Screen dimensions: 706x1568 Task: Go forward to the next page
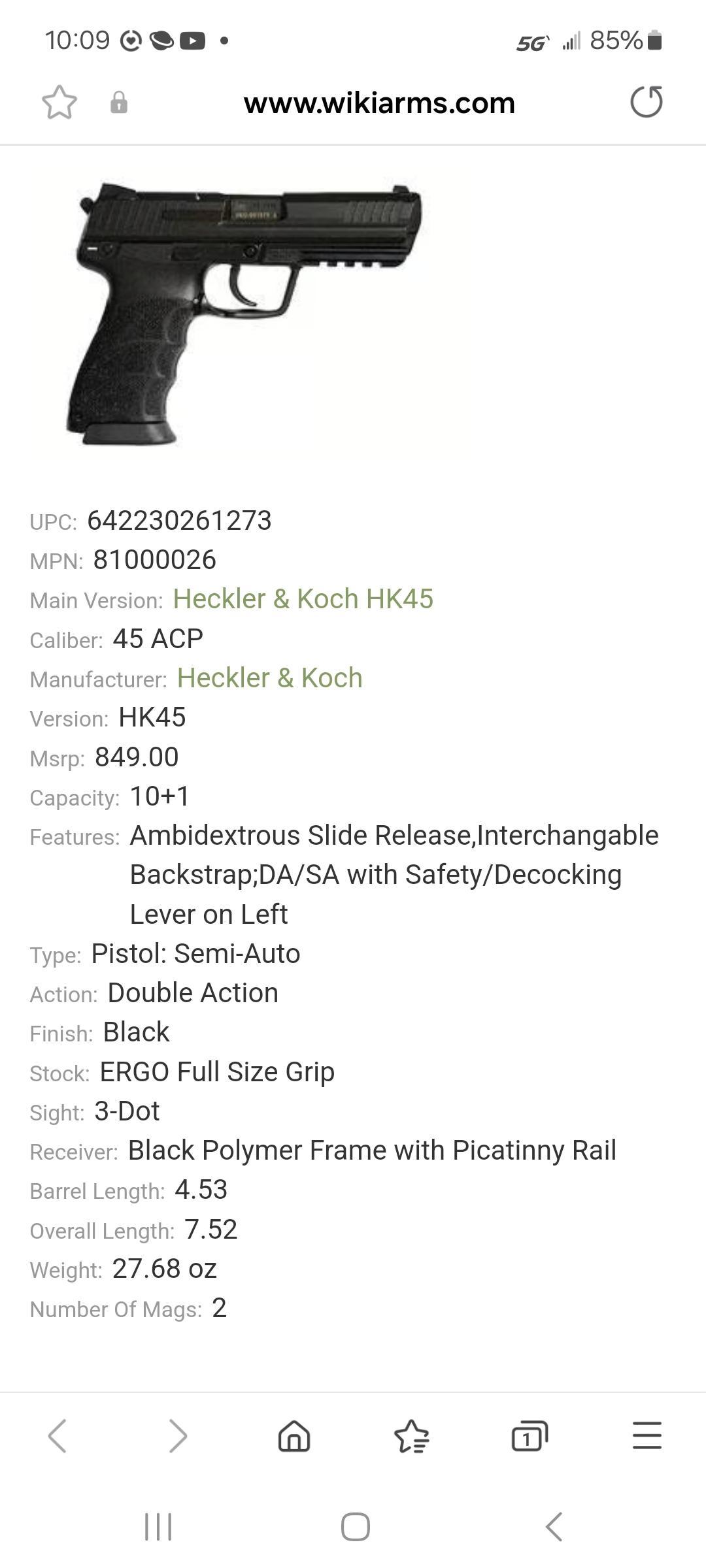click(x=177, y=1436)
